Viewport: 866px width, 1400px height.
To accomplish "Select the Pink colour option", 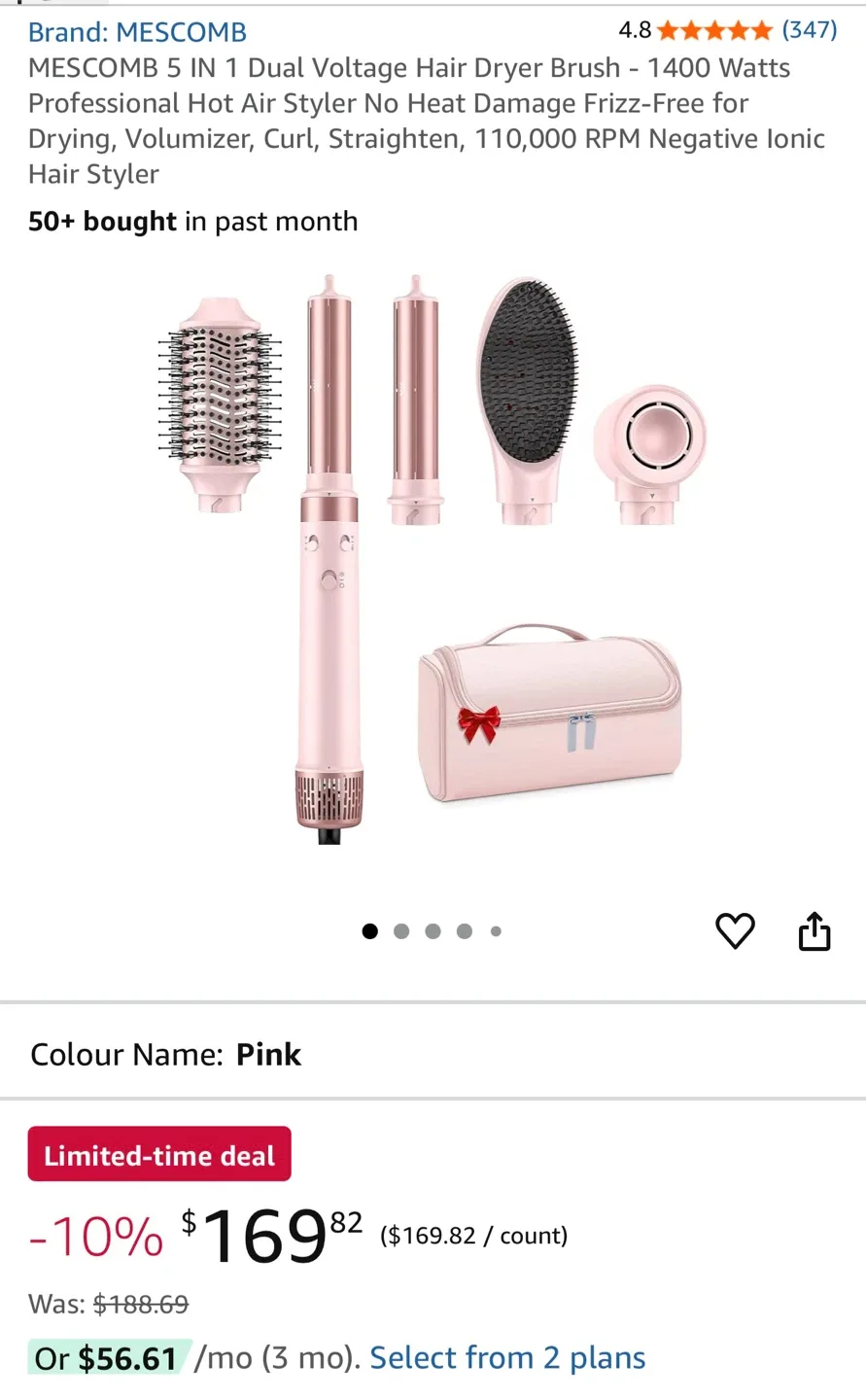I will tap(268, 1054).
